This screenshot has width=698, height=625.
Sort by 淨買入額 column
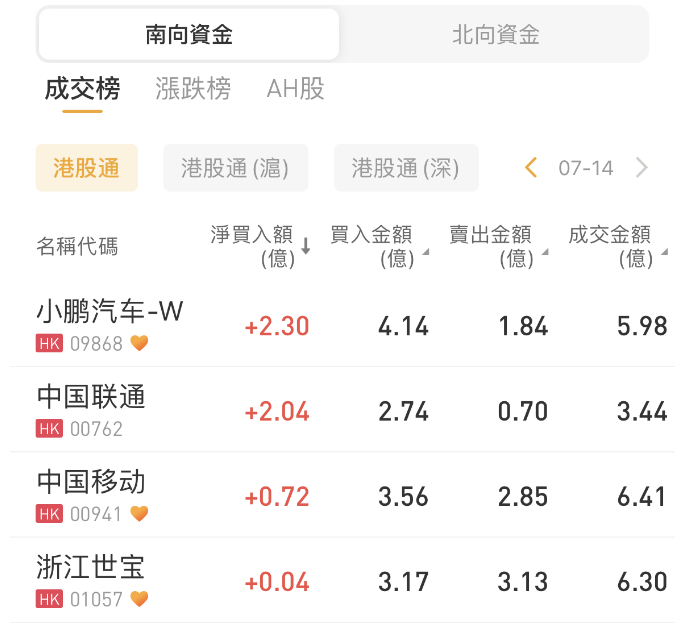(x=260, y=246)
